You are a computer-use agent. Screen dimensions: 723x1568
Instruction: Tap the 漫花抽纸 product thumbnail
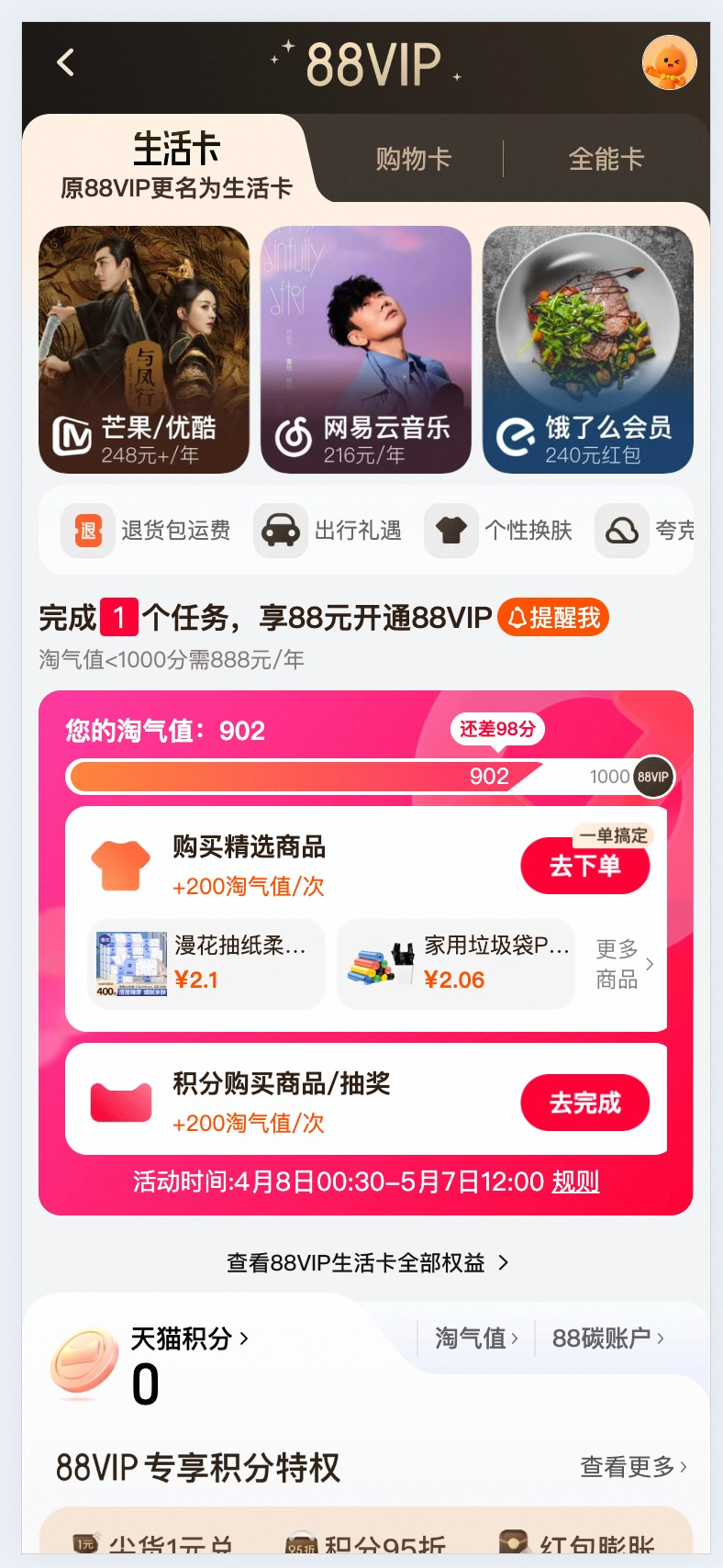click(x=129, y=964)
